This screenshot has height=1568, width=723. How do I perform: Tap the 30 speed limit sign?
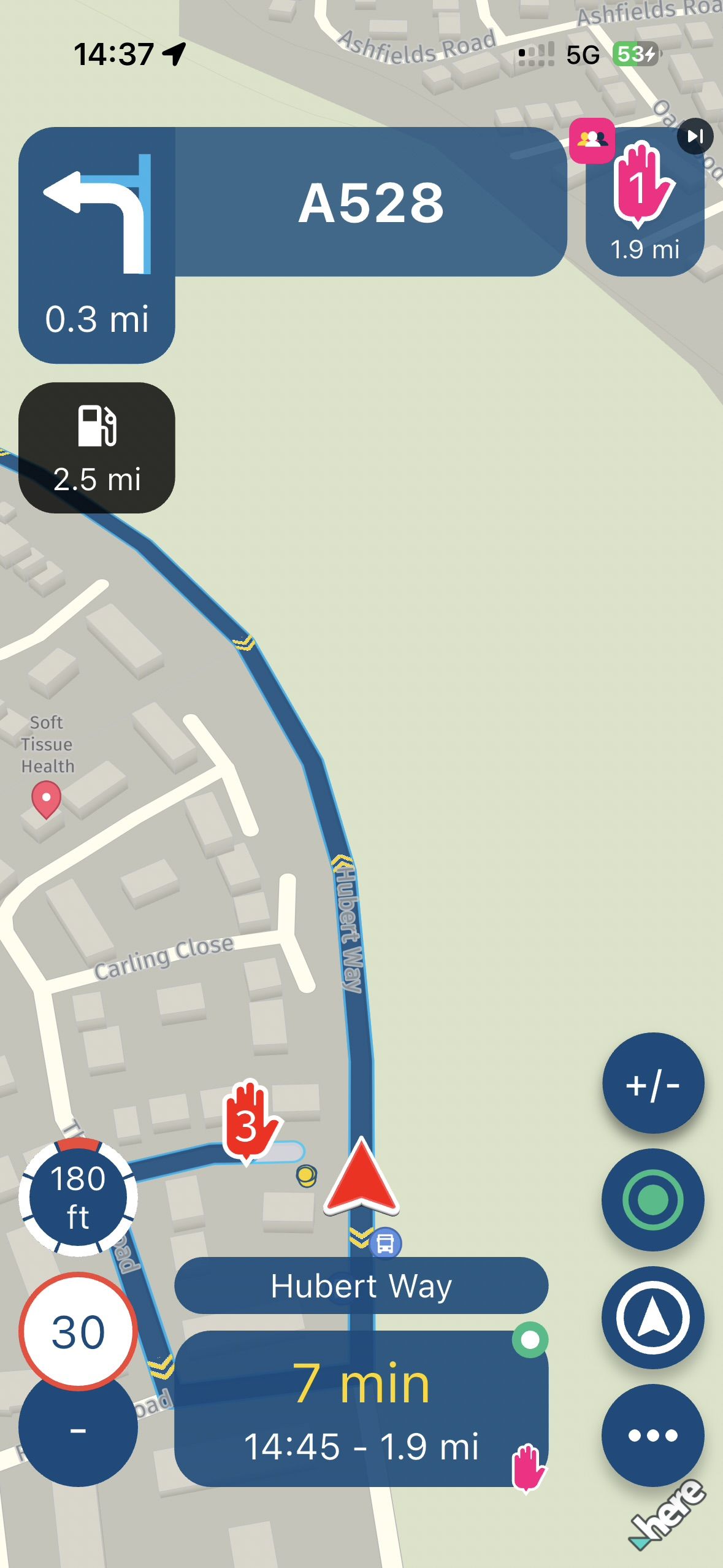[78, 1331]
